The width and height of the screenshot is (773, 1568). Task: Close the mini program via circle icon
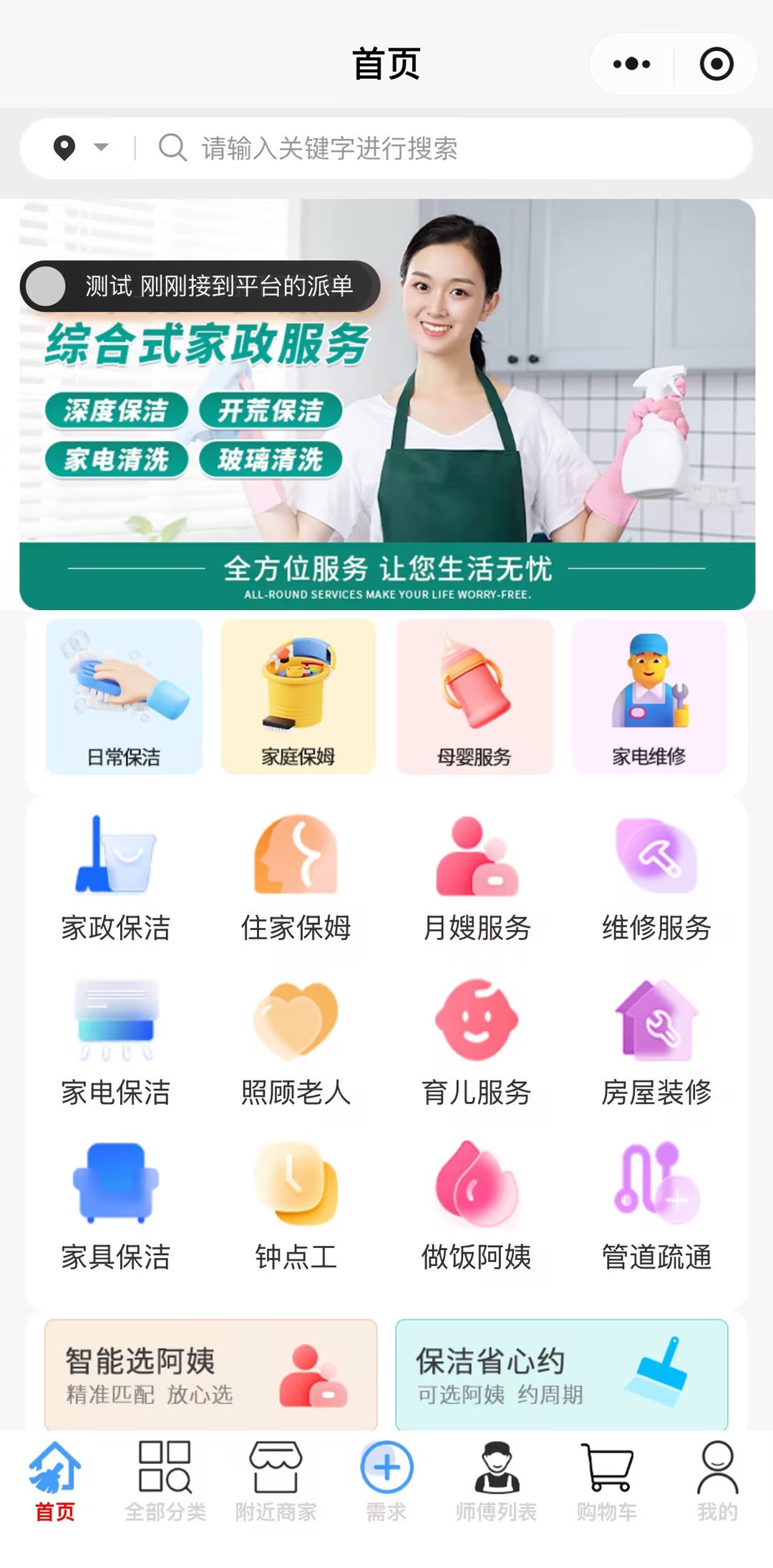(x=716, y=64)
